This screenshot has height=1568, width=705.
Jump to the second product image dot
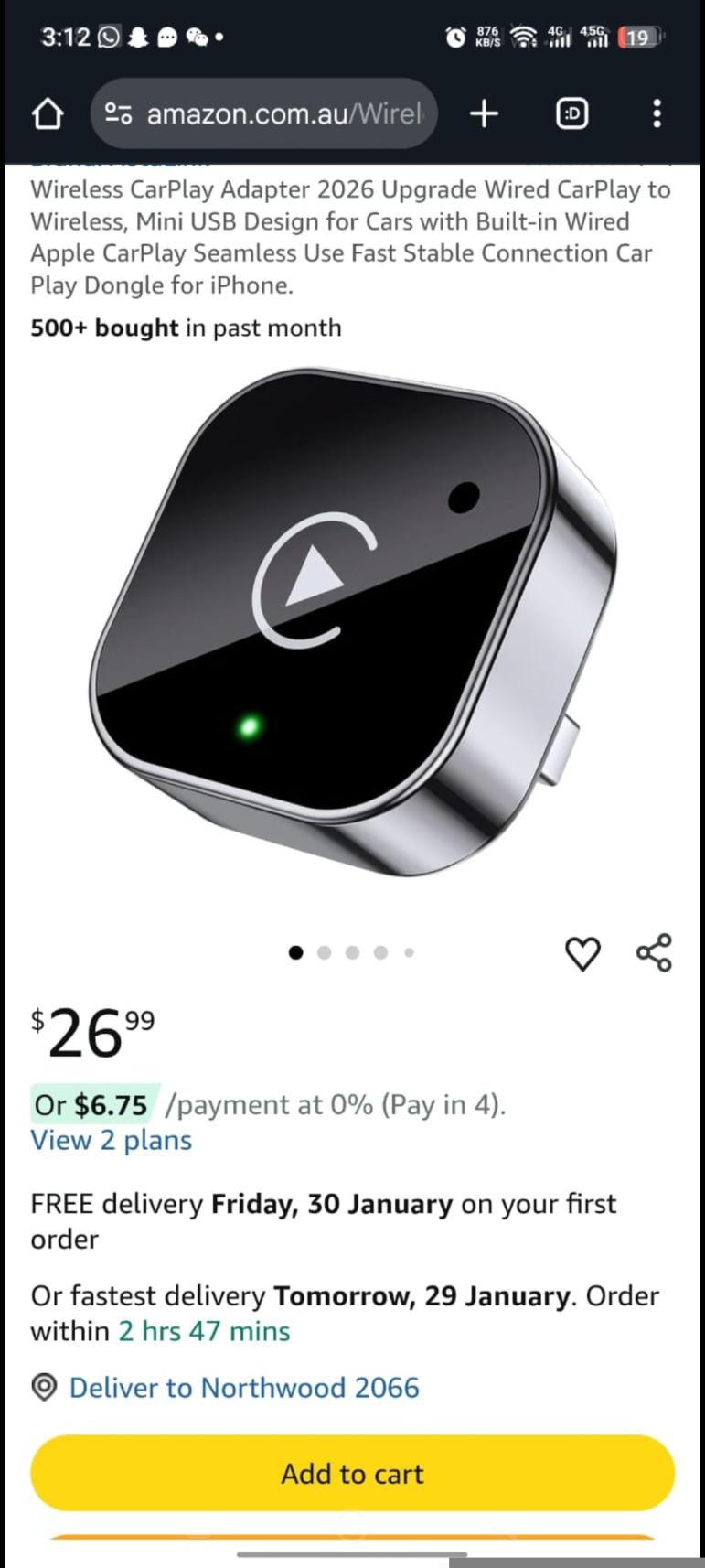click(x=324, y=952)
